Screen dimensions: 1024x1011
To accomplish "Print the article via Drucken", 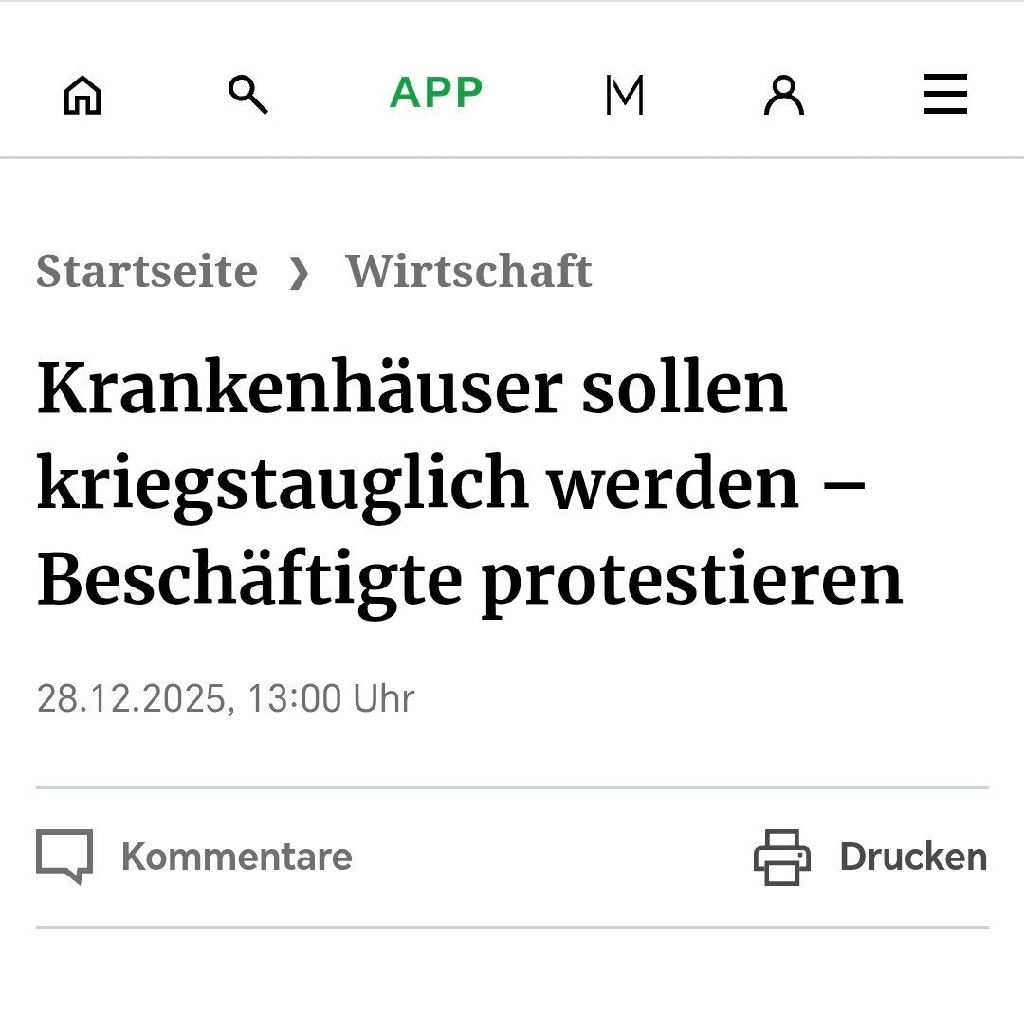I will pos(871,857).
